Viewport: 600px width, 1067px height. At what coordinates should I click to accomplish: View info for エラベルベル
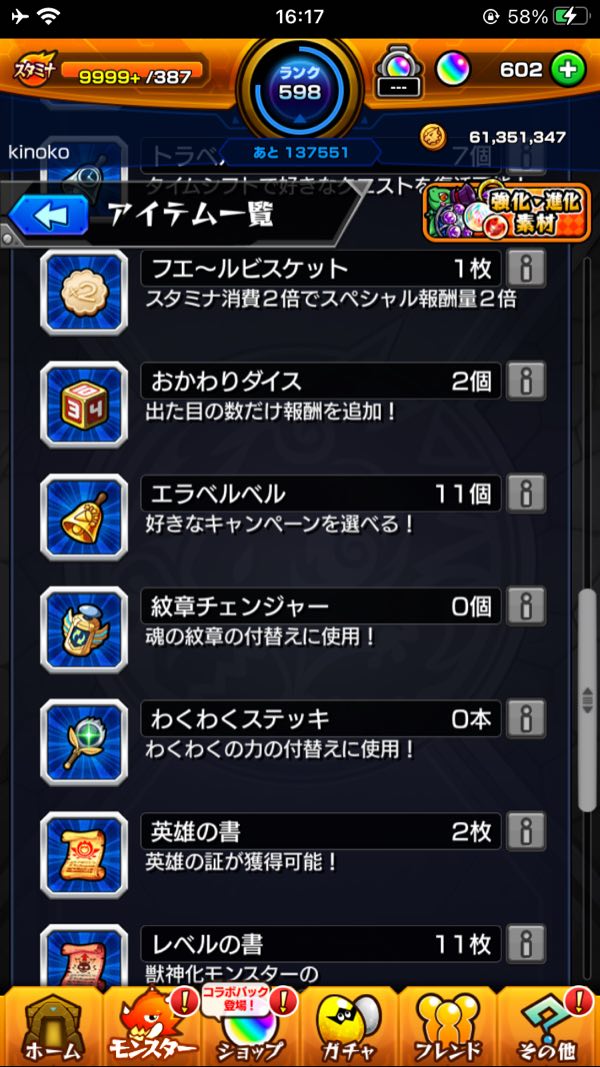[527, 493]
